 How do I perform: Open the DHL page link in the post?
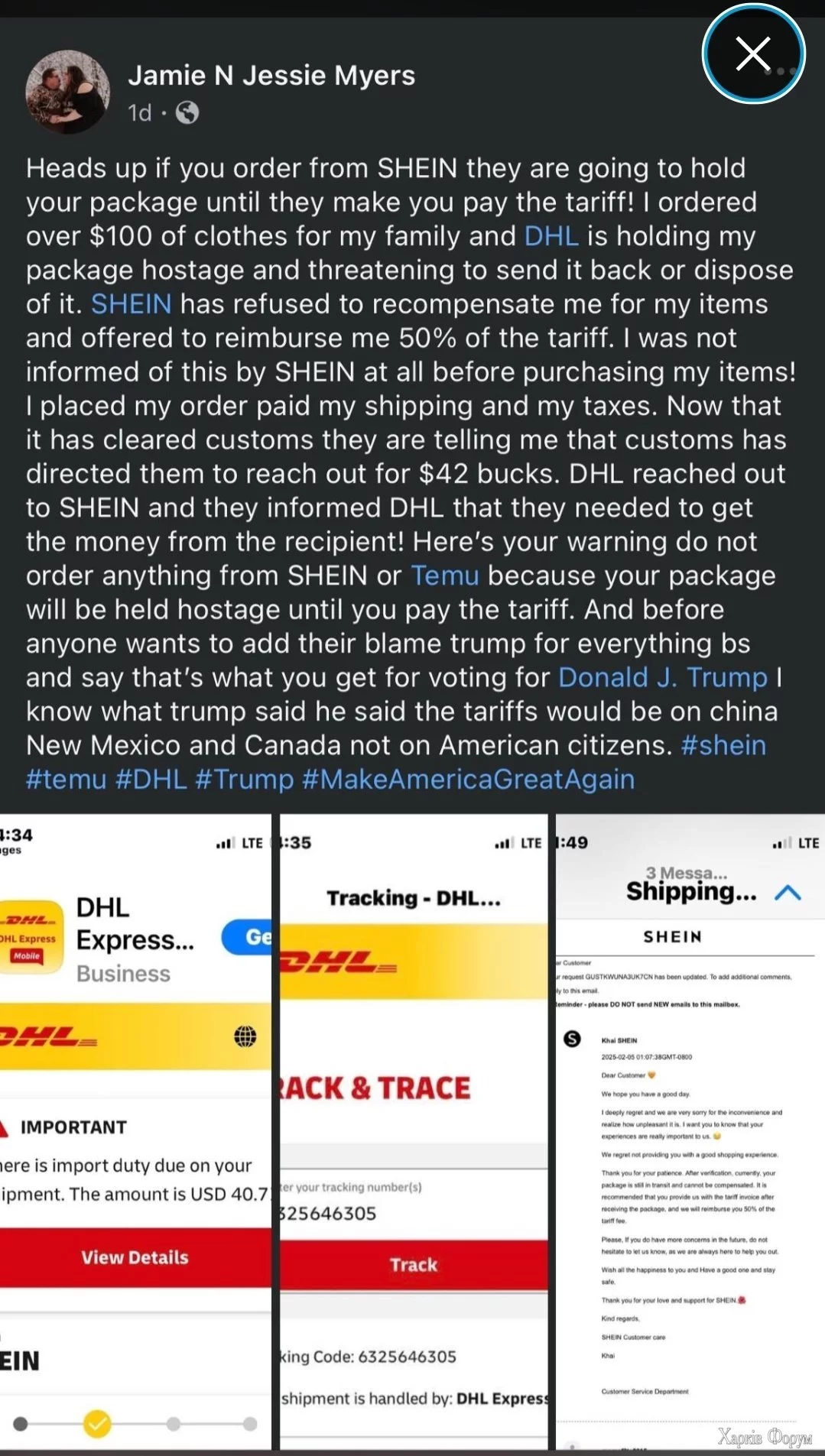pos(551,236)
